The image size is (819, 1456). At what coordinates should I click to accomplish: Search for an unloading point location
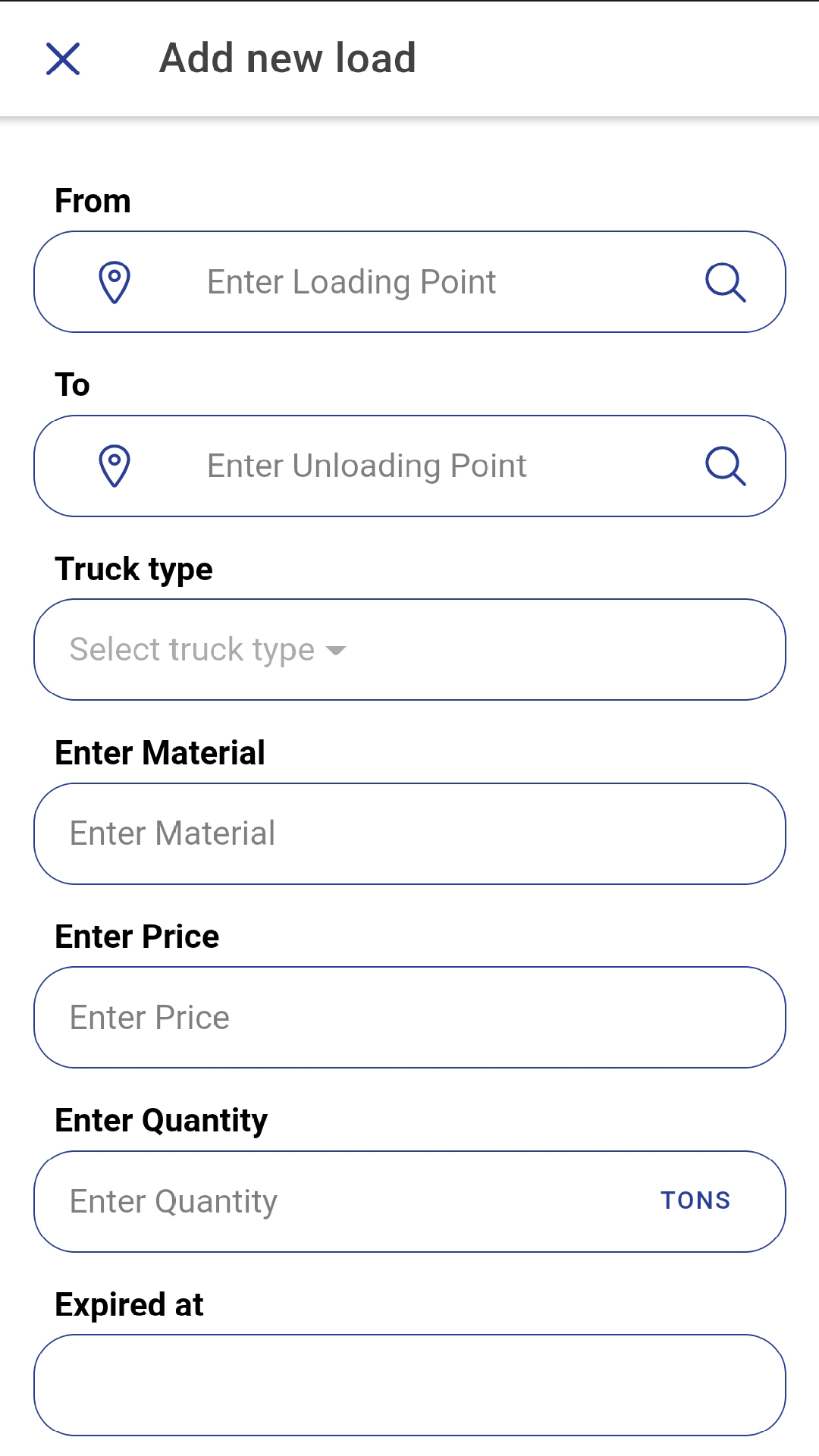tap(726, 466)
